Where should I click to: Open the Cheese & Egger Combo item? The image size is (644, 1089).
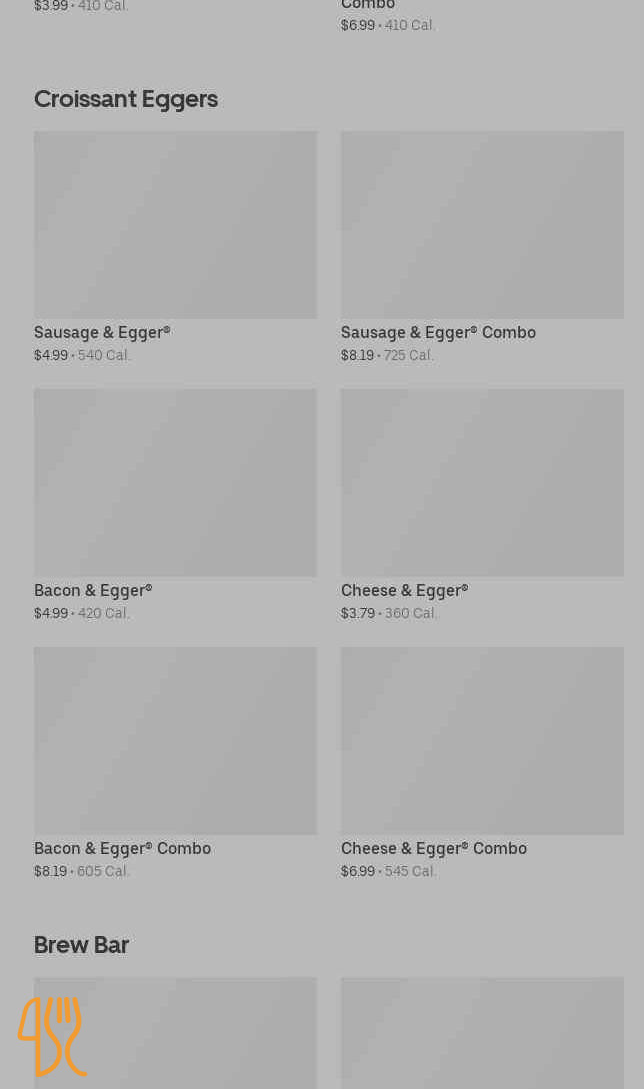pos(482,763)
